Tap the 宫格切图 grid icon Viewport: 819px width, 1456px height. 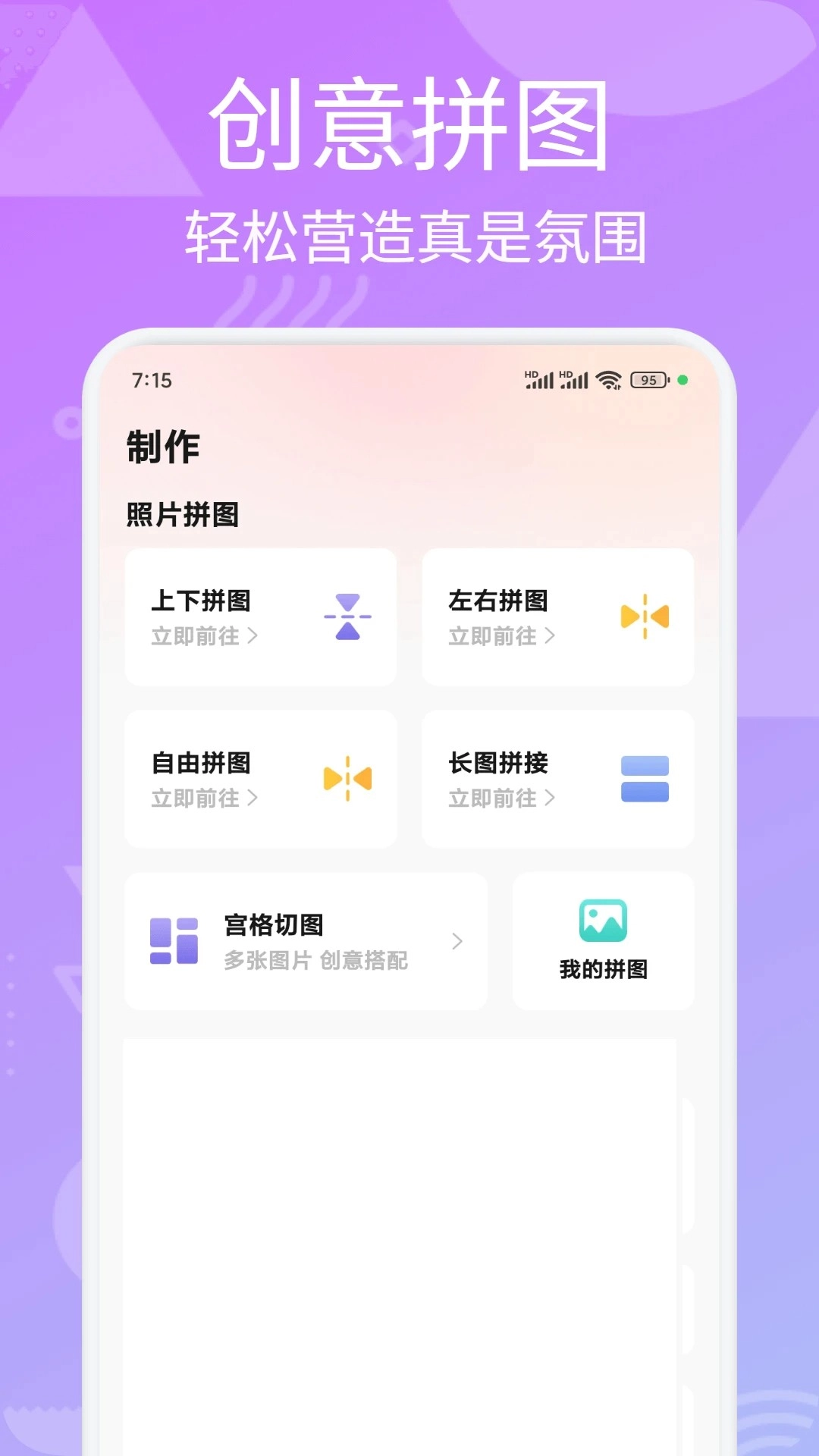(173, 940)
